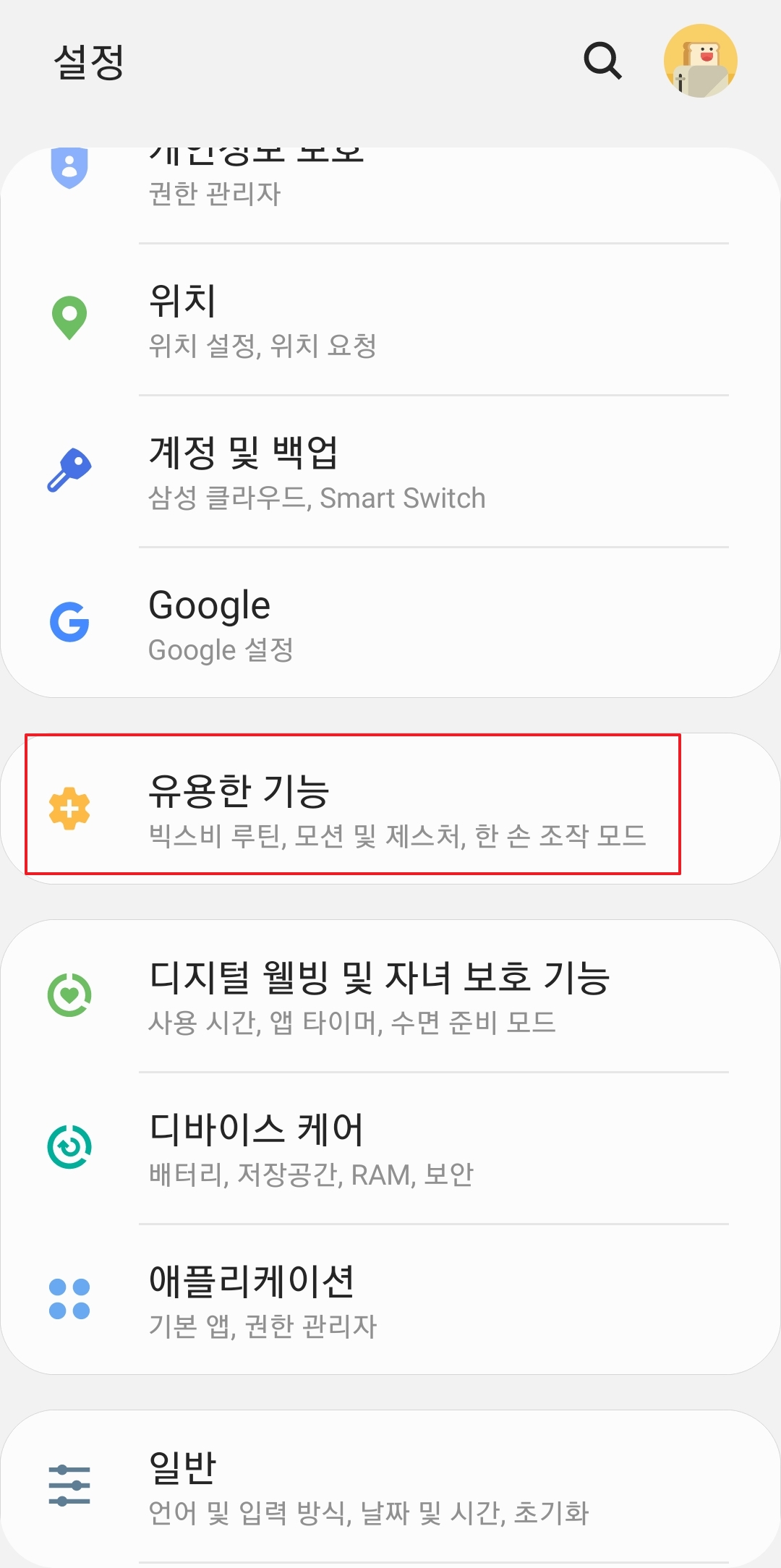Tap the 권한 관리자 subtitle text

(215, 194)
